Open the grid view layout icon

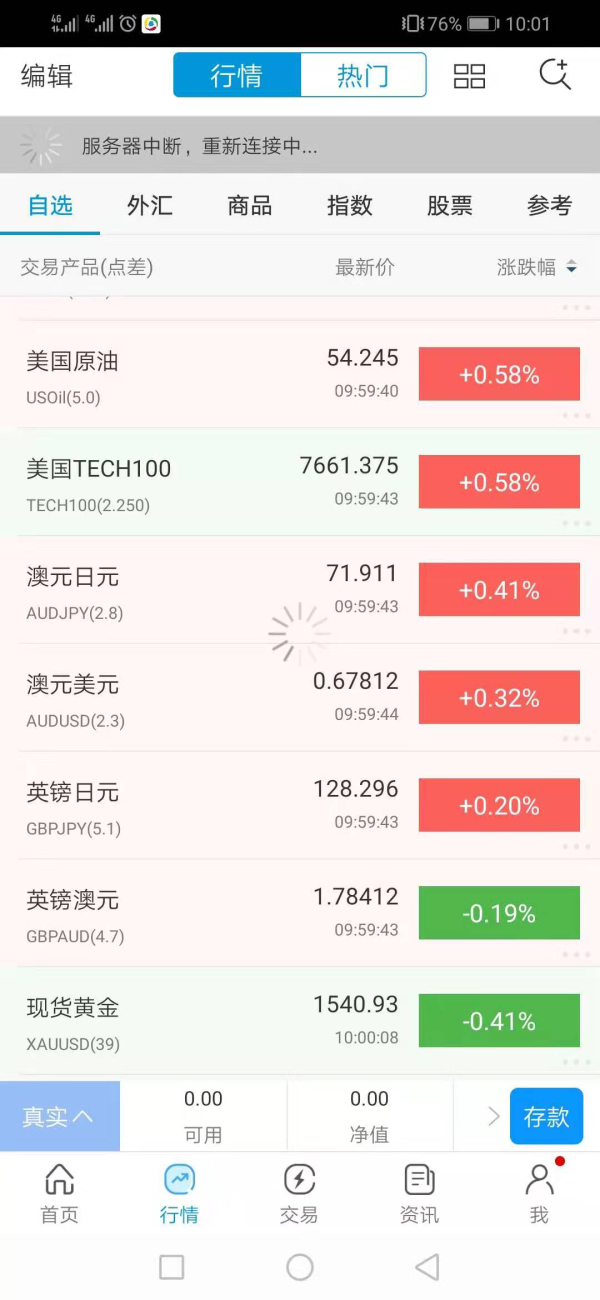[469, 76]
